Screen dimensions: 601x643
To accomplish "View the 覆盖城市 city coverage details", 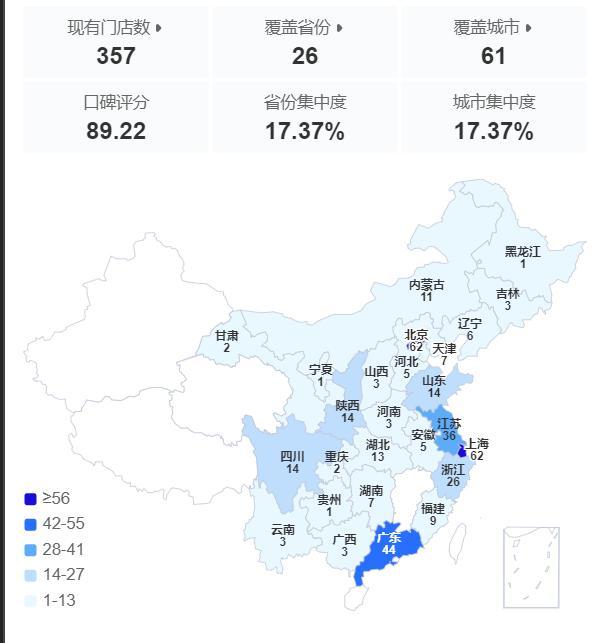I will click(493, 28).
